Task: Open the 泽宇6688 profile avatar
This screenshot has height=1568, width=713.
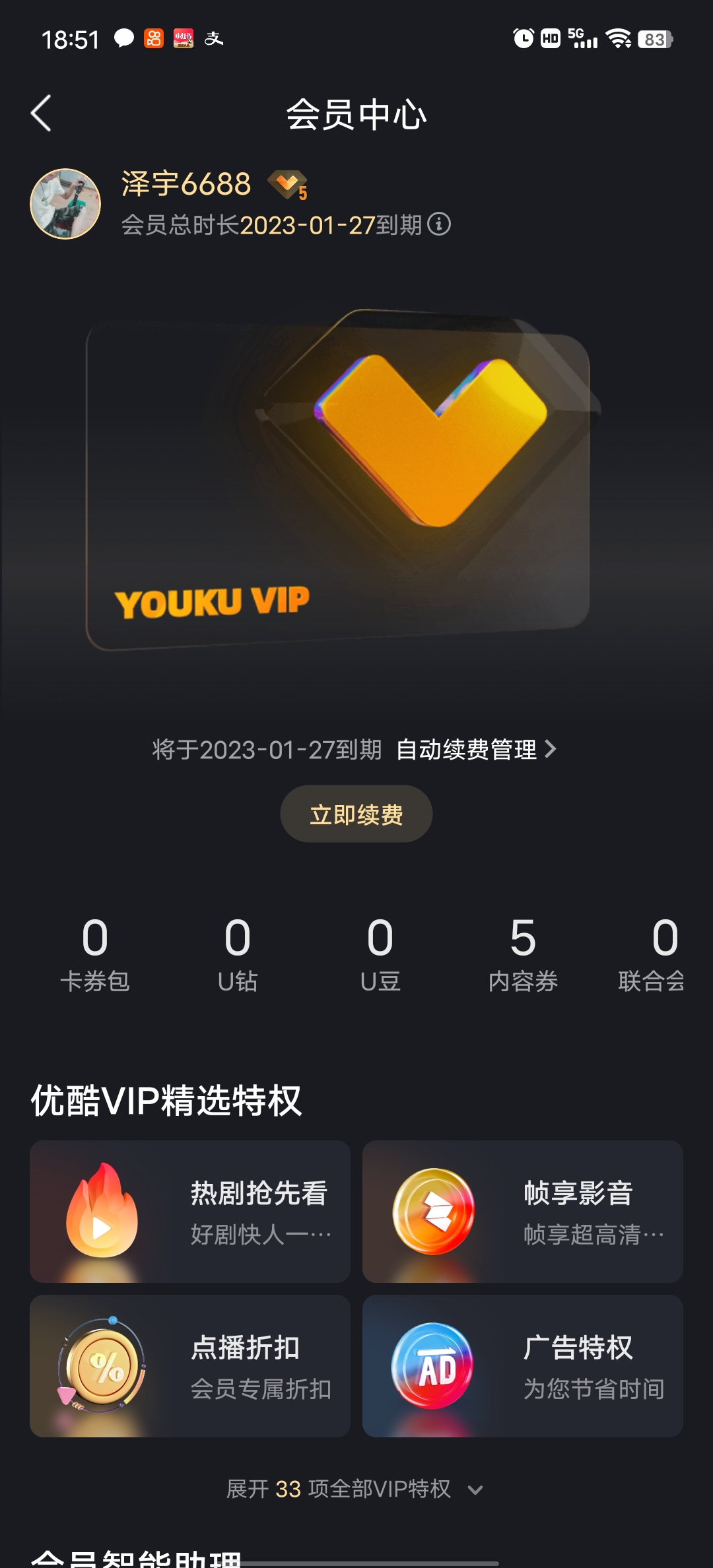Action: click(65, 203)
